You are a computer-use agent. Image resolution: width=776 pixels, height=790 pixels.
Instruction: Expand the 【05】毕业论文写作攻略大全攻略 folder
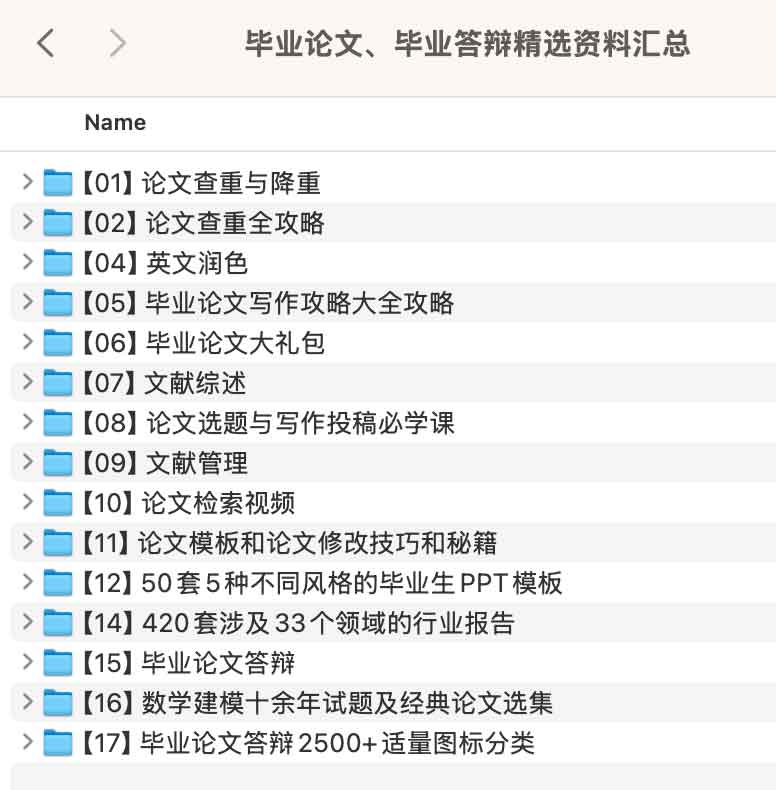pyautogui.click(x=27, y=303)
